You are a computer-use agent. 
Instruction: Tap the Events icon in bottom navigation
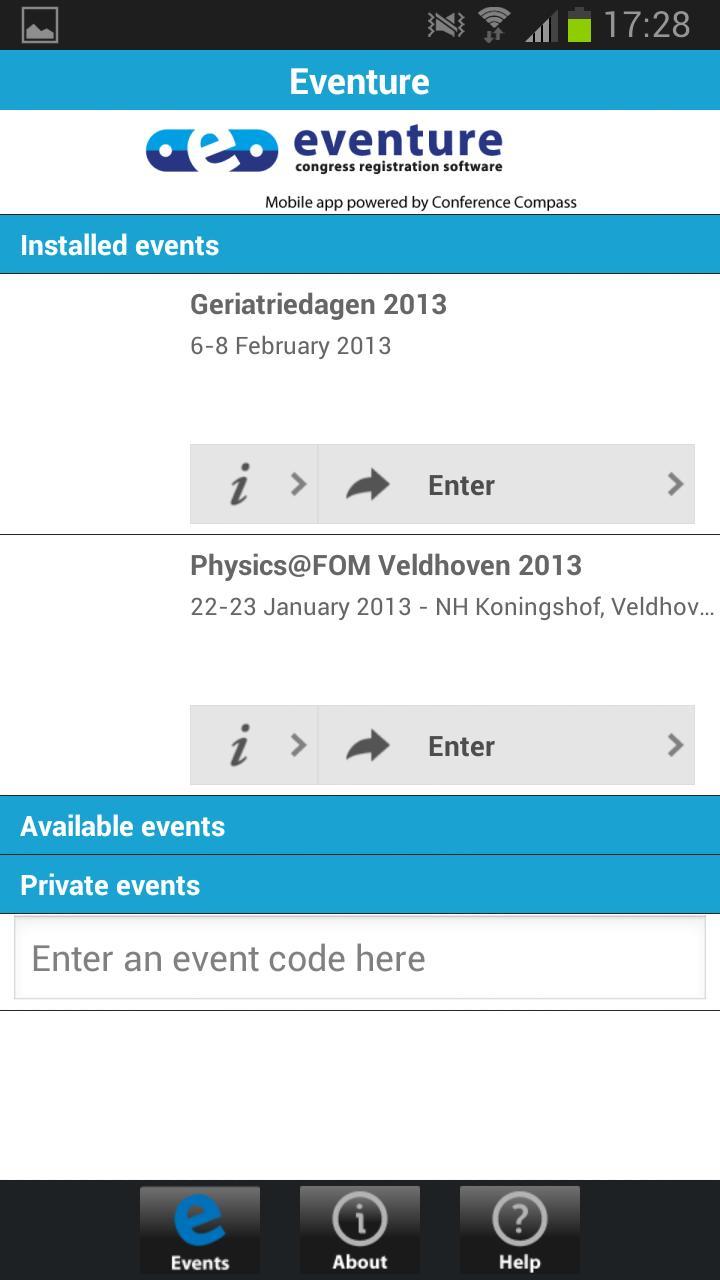[199, 1228]
